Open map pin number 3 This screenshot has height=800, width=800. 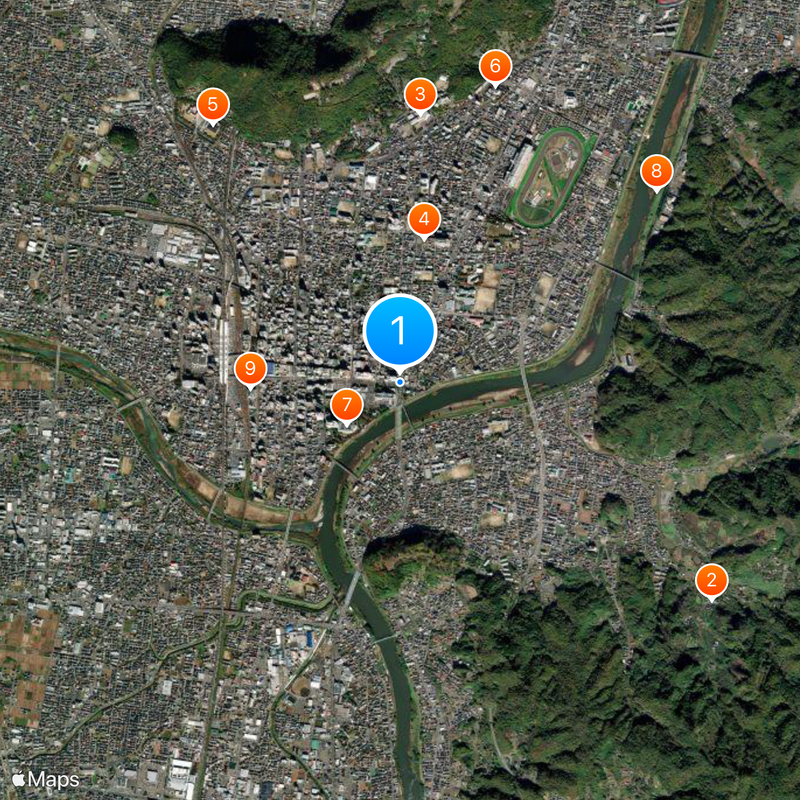[420, 95]
